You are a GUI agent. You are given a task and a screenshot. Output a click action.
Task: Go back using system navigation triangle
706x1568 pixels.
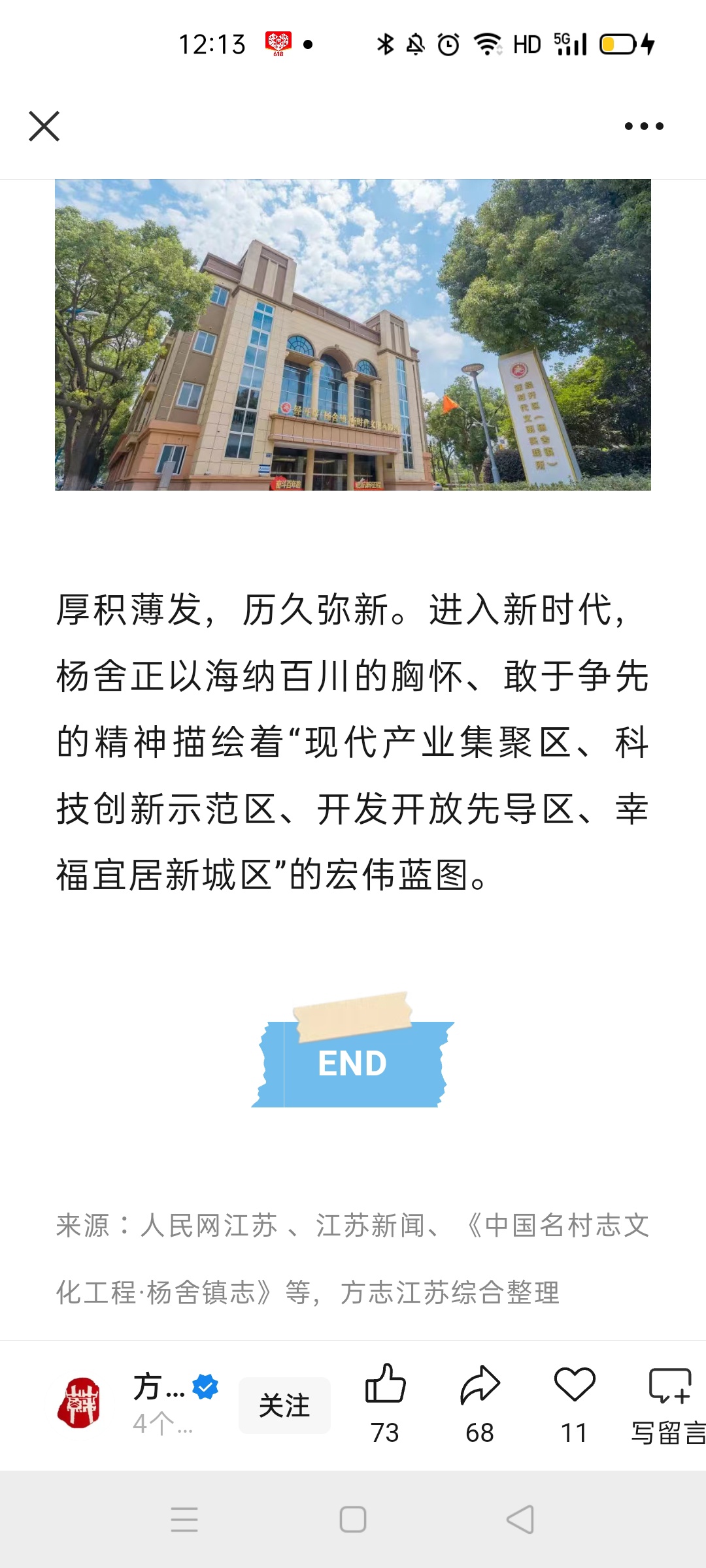pyautogui.click(x=521, y=1520)
